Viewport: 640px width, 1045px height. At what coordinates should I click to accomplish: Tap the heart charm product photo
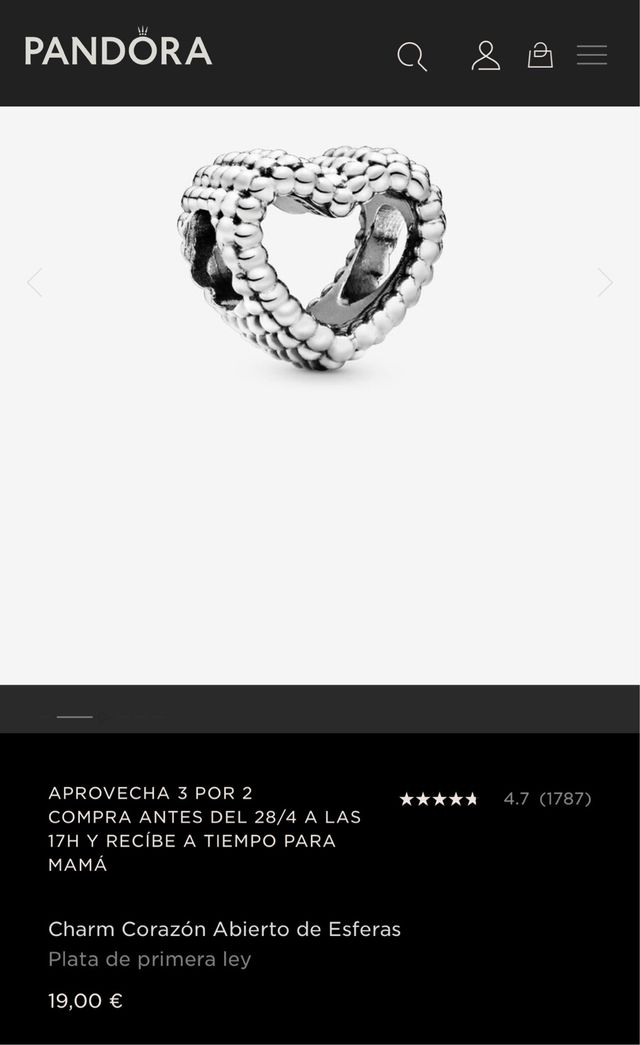312,258
